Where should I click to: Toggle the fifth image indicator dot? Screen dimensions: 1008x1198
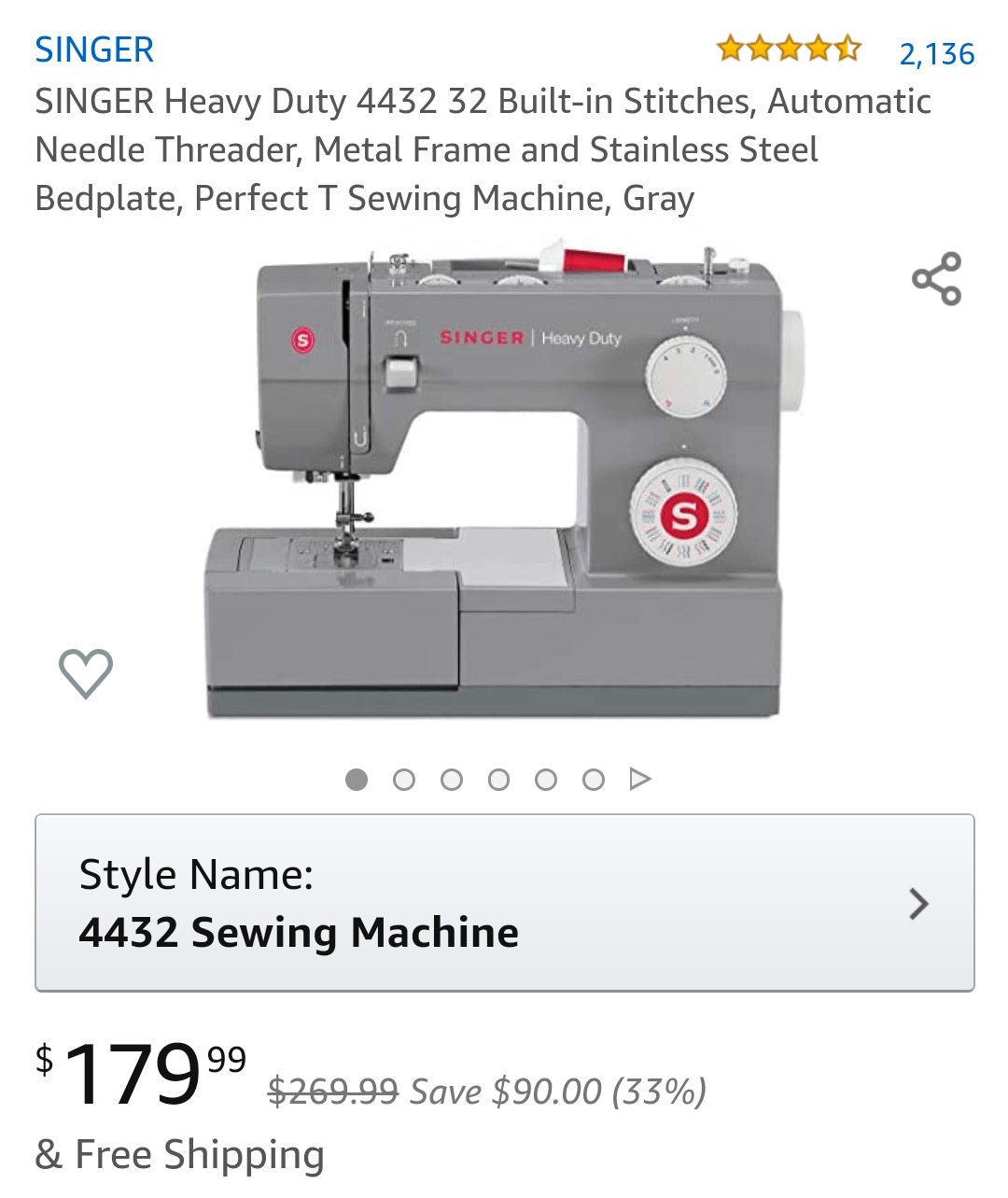click(x=547, y=779)
